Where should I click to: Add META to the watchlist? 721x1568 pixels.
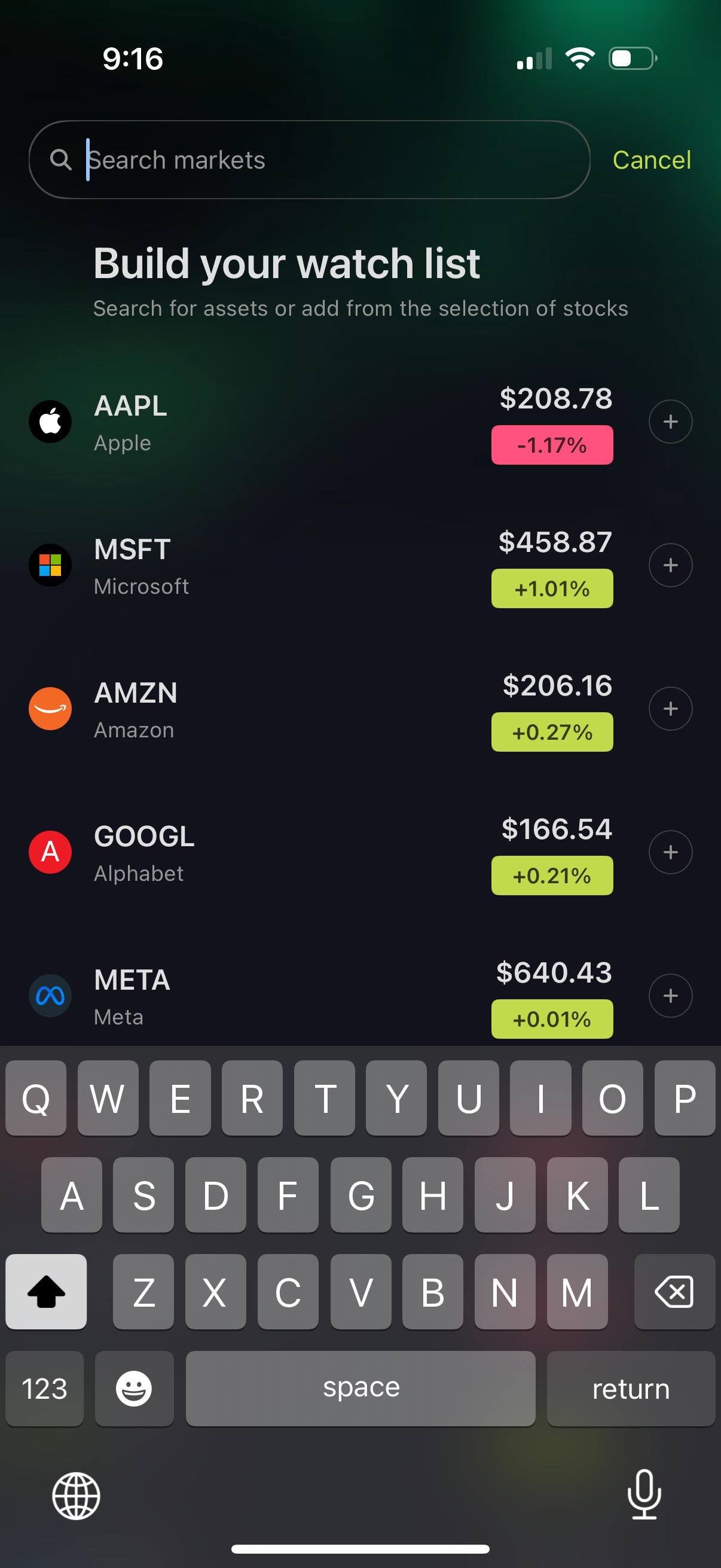point(670,996)
